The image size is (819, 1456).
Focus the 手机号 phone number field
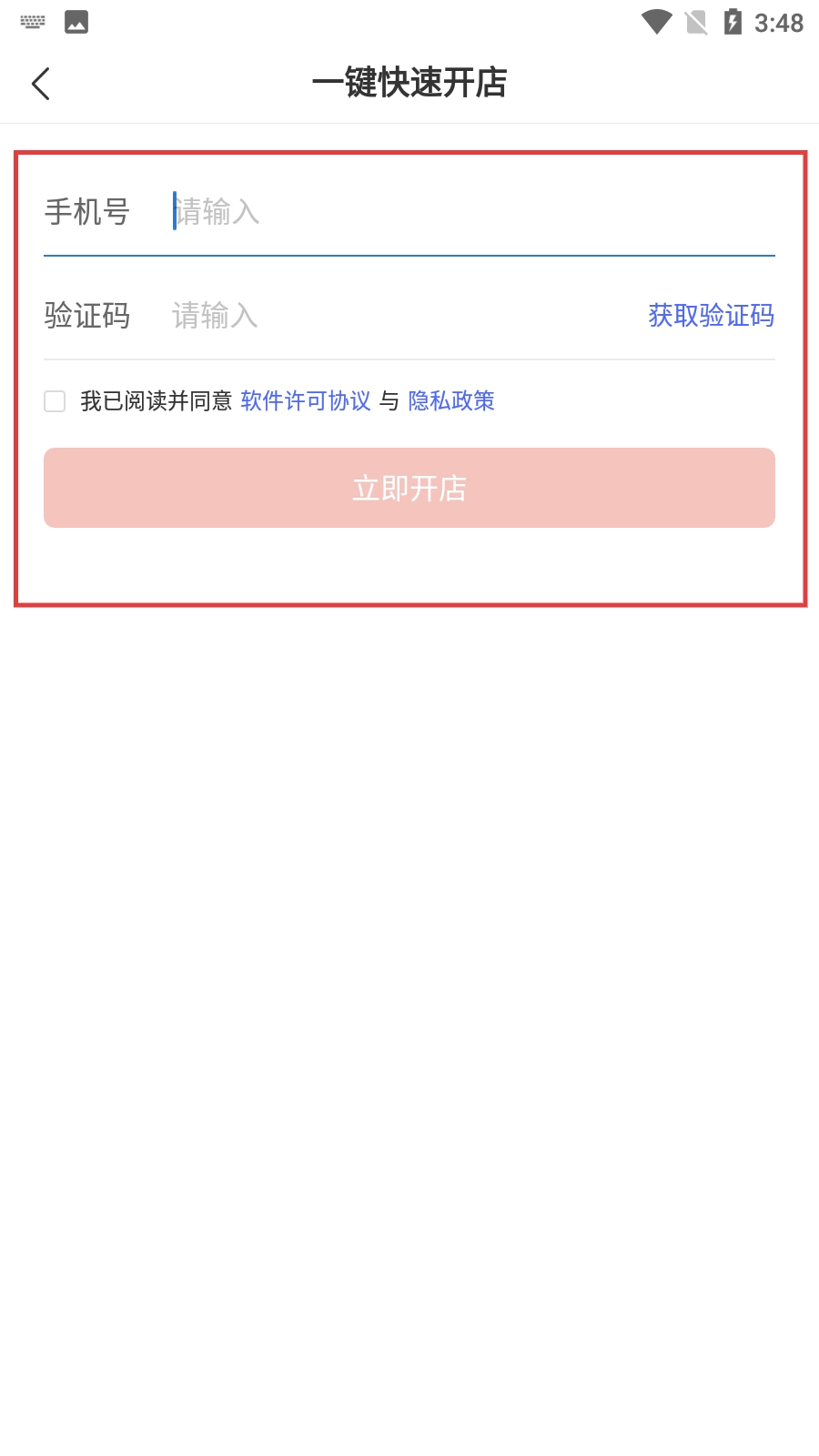(455, 212)
